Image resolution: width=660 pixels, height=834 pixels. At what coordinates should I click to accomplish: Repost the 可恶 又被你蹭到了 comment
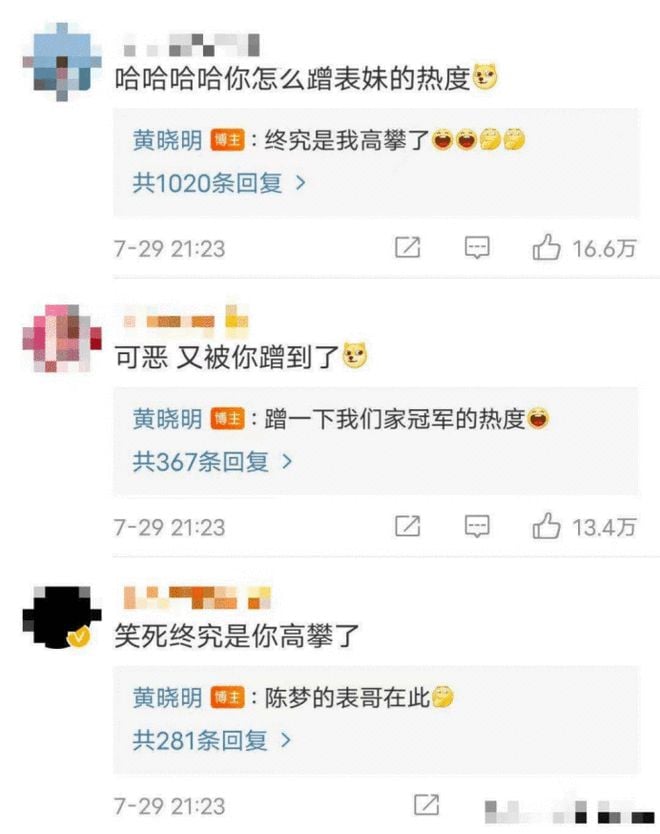(x=408, y=526)
